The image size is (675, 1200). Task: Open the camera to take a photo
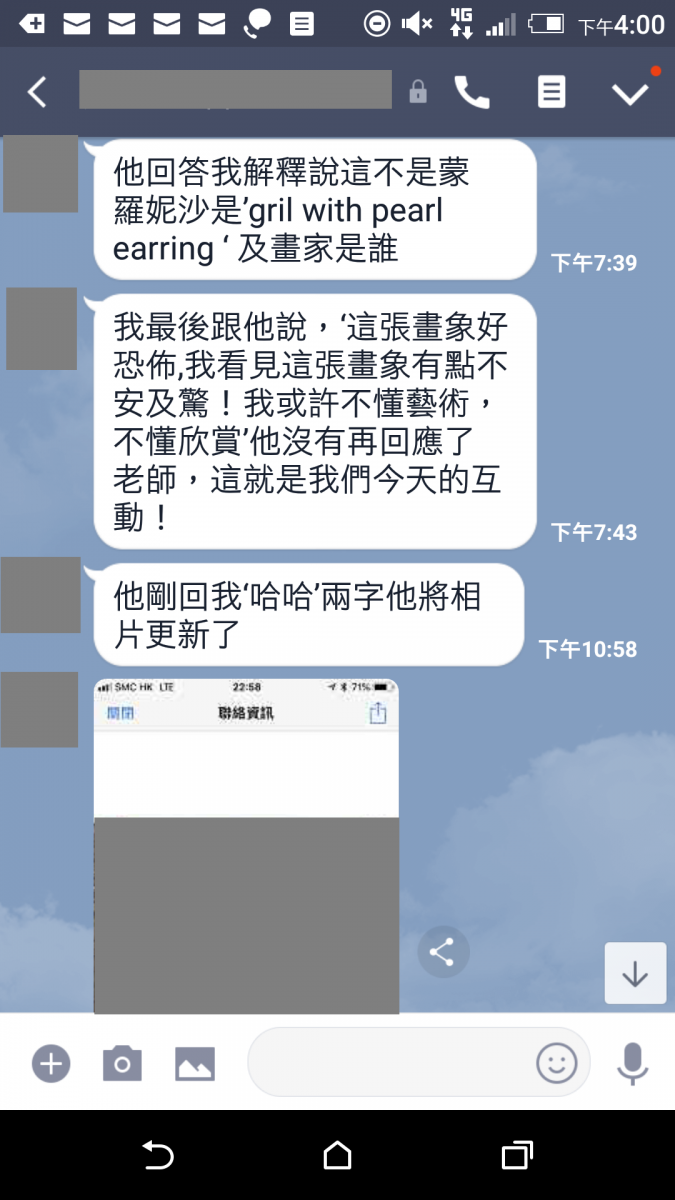pyautogui.click(x=122, y=1063)
